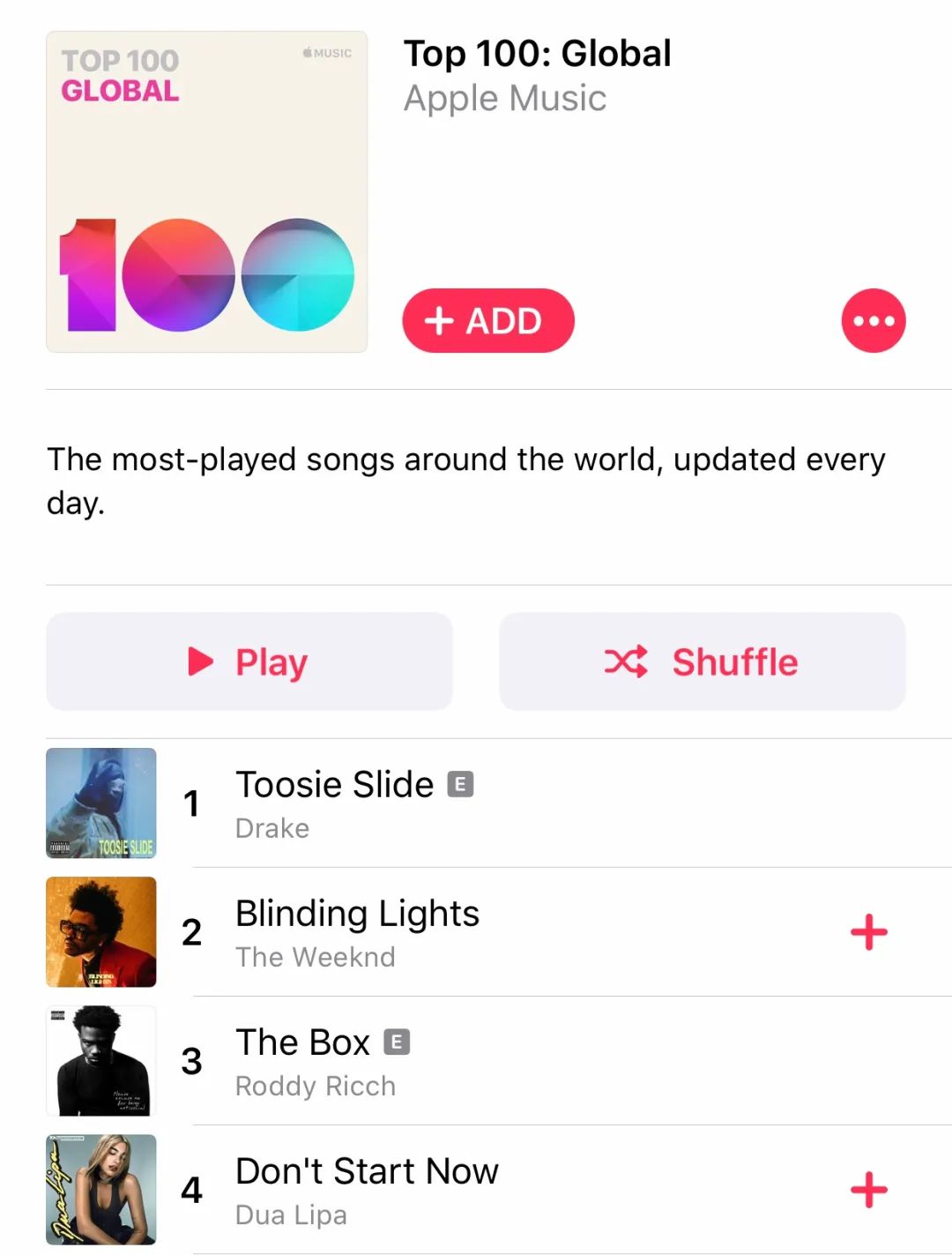Add Blinding Lights to your library
952x1255 pixels.
click(x=868, y=932)
